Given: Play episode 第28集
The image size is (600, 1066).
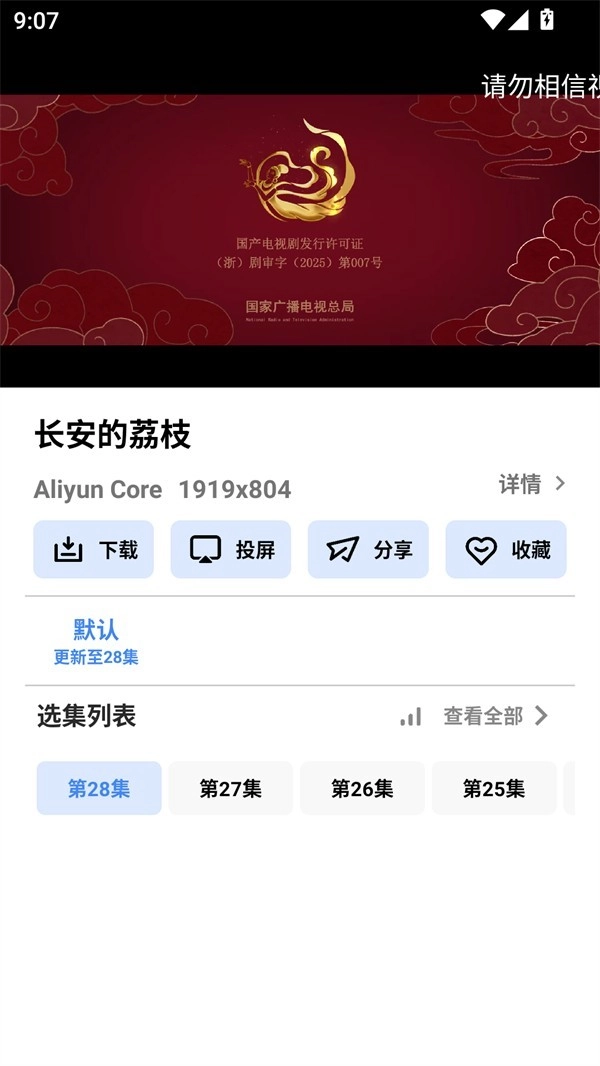Looking at the screenshot, I should pyautogui.click(x=99, y=788).
